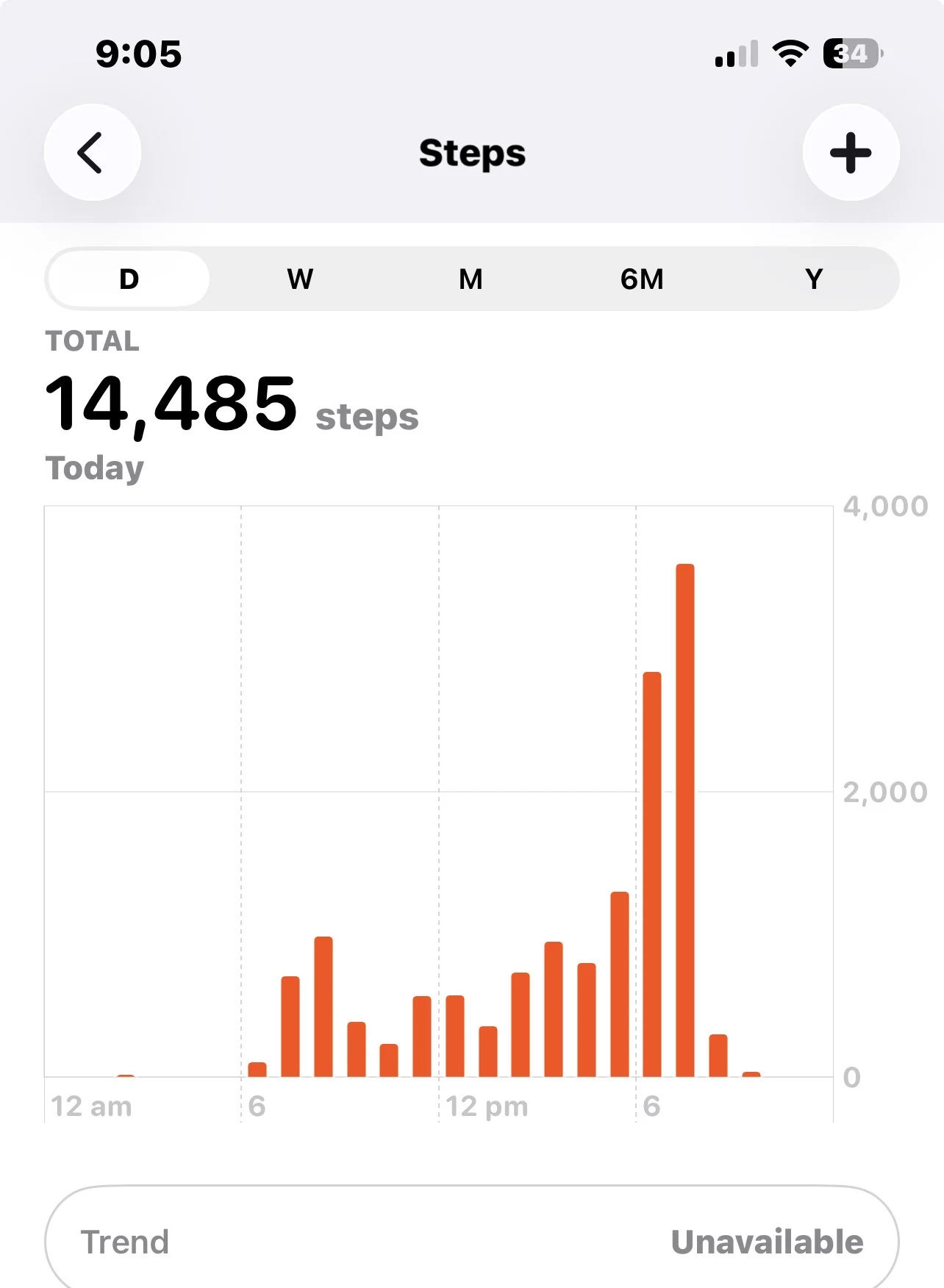Select the D day view
Image resolution: width=944 pixels, height=1288 pixels.
pos(129,279)
